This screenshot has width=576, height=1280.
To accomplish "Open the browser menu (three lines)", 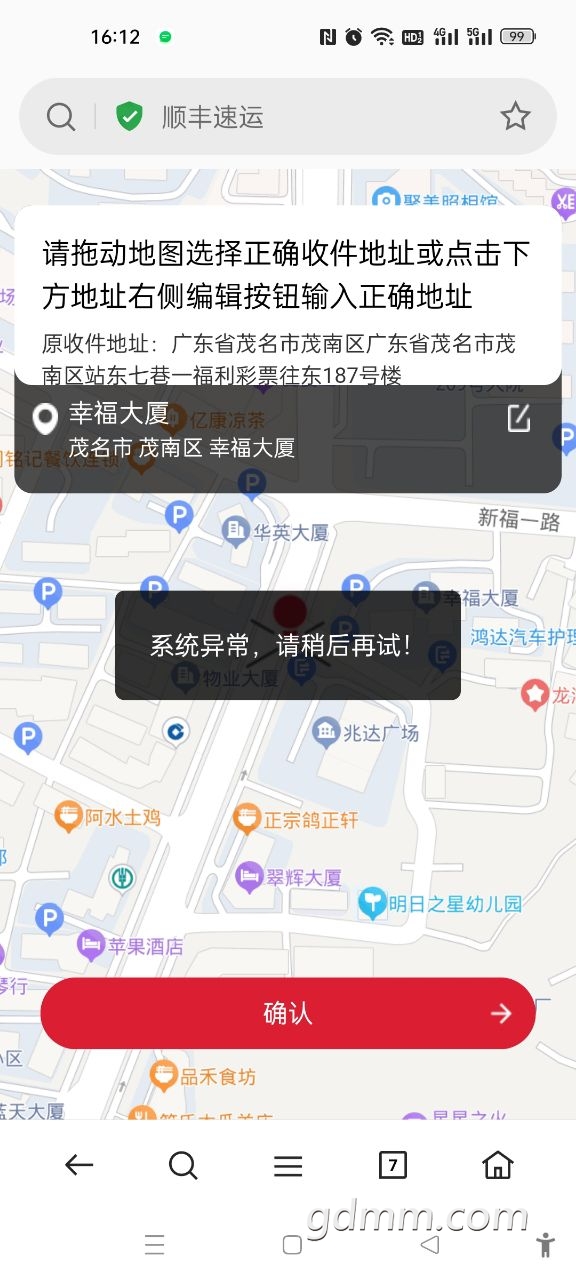I will 288,1165.
